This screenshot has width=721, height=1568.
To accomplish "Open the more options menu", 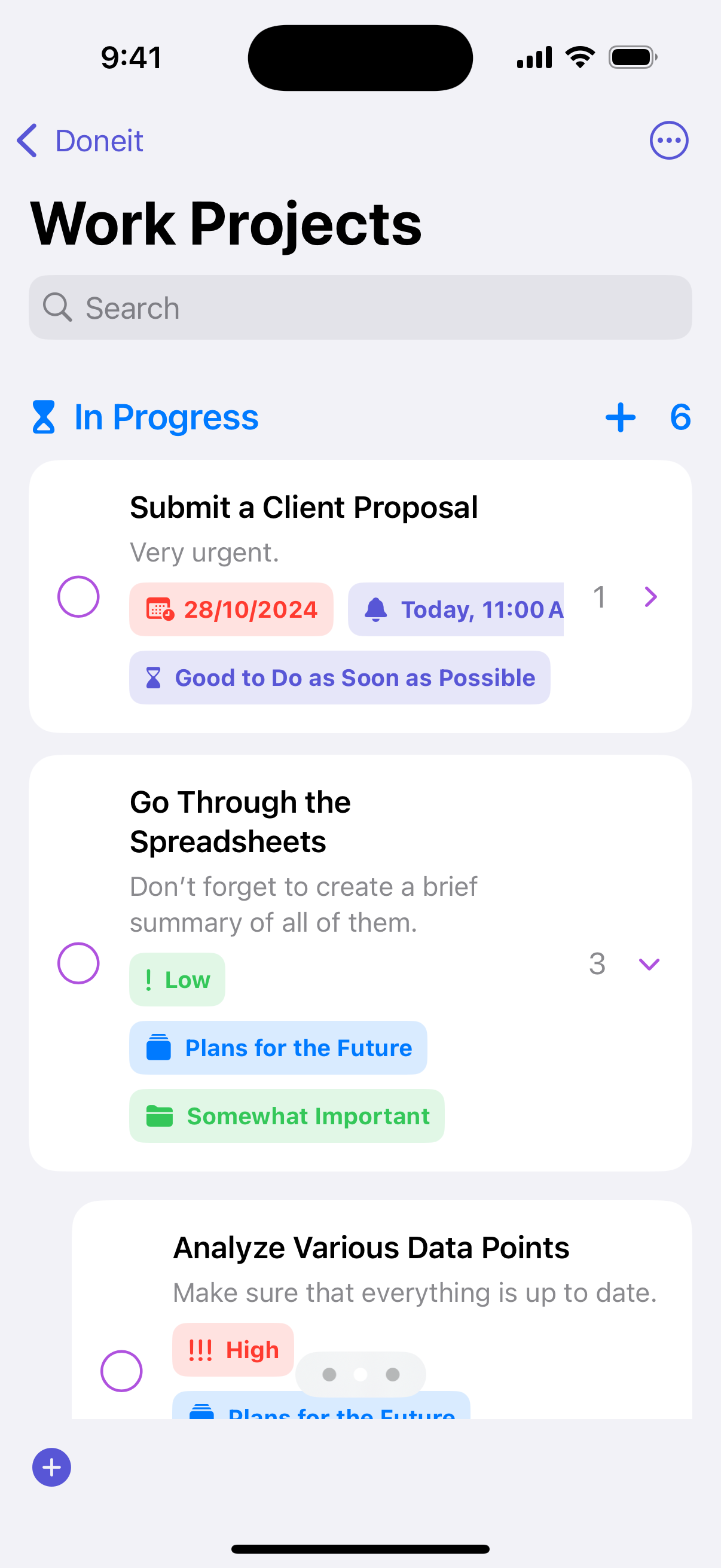I will pos(668,141).
